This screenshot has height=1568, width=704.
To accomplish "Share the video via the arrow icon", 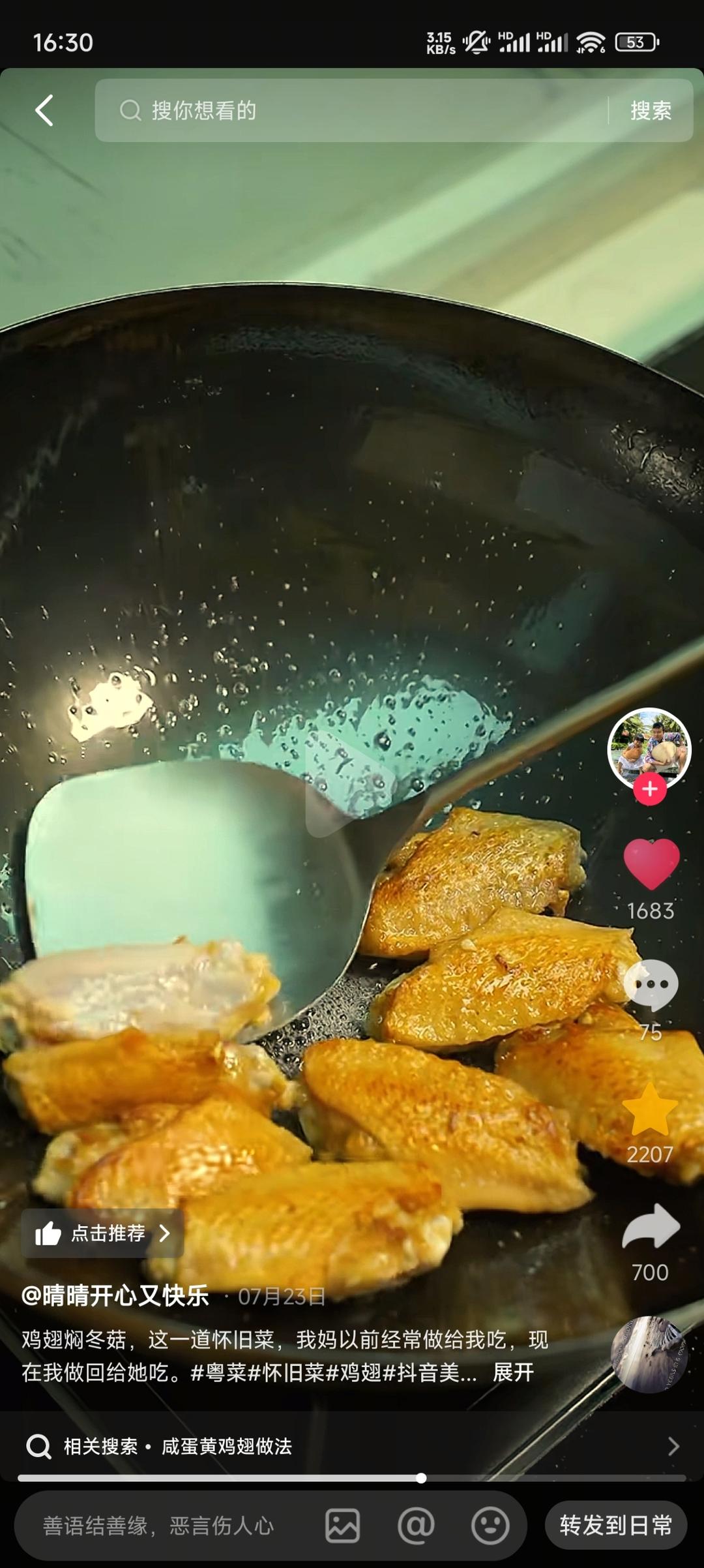I will (651, 1226).
